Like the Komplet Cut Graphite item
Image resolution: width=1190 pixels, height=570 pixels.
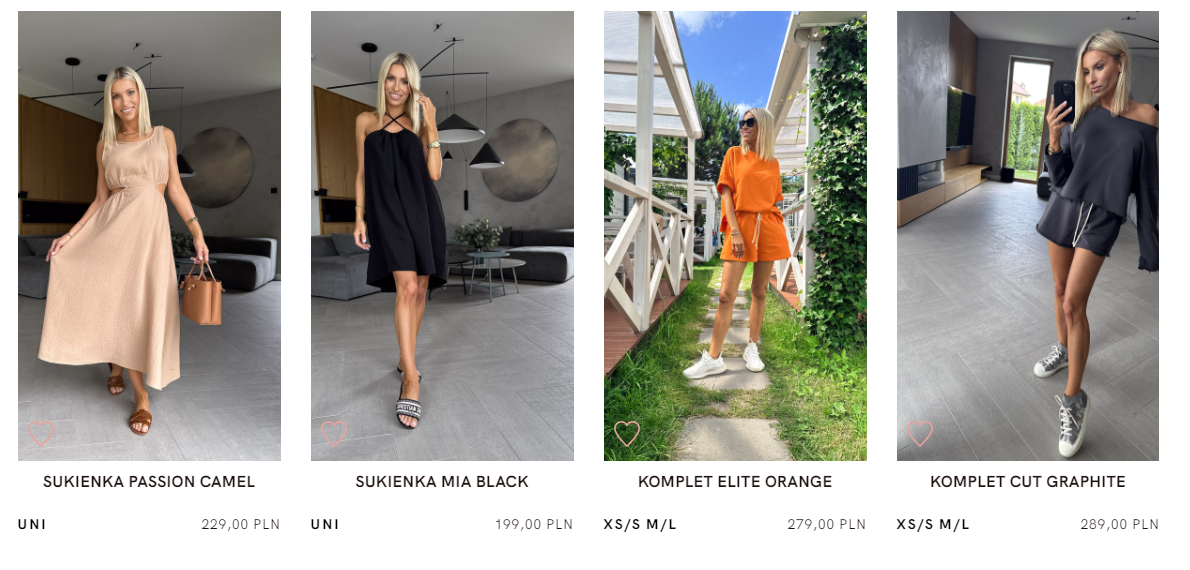[x=920, y=434]
